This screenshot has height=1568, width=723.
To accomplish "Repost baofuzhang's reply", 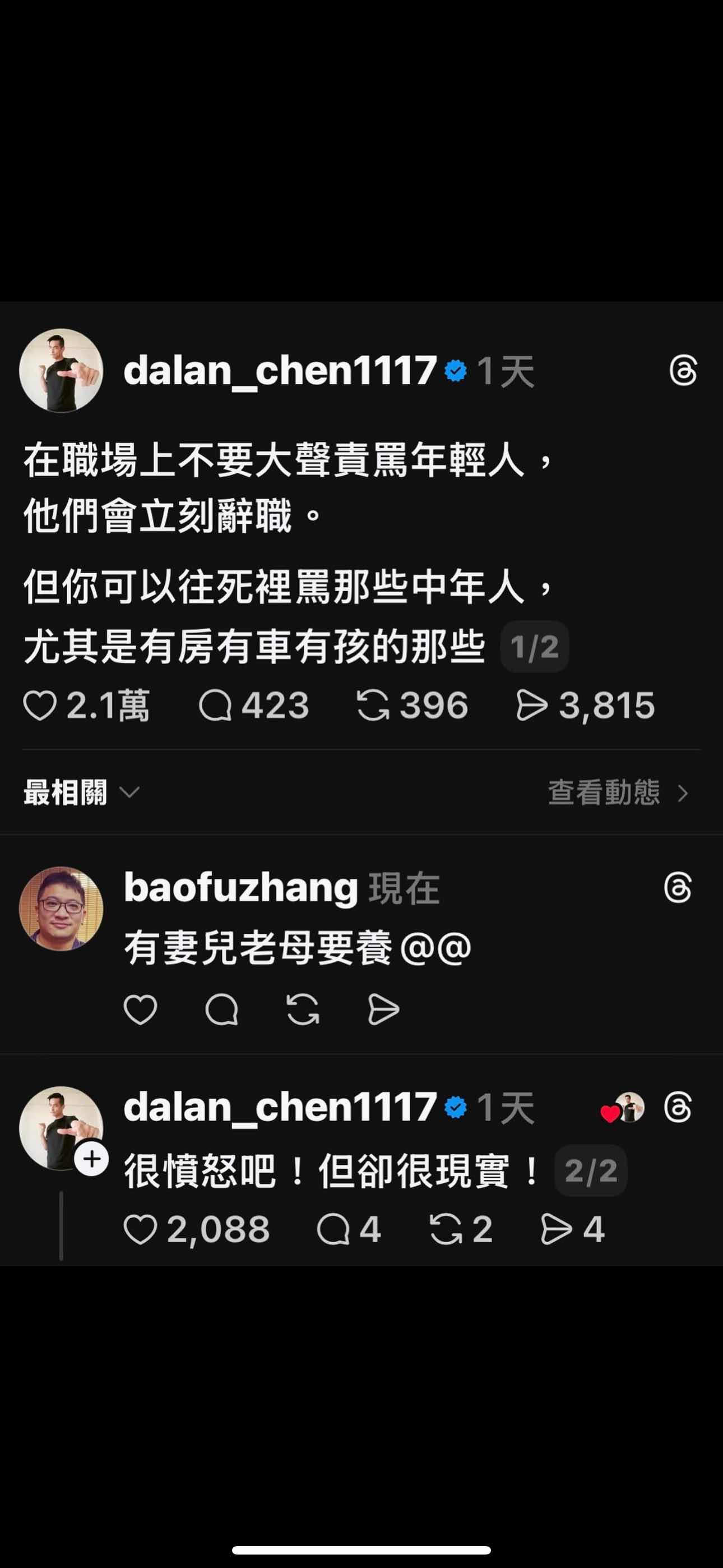I will pos(303,1010).
